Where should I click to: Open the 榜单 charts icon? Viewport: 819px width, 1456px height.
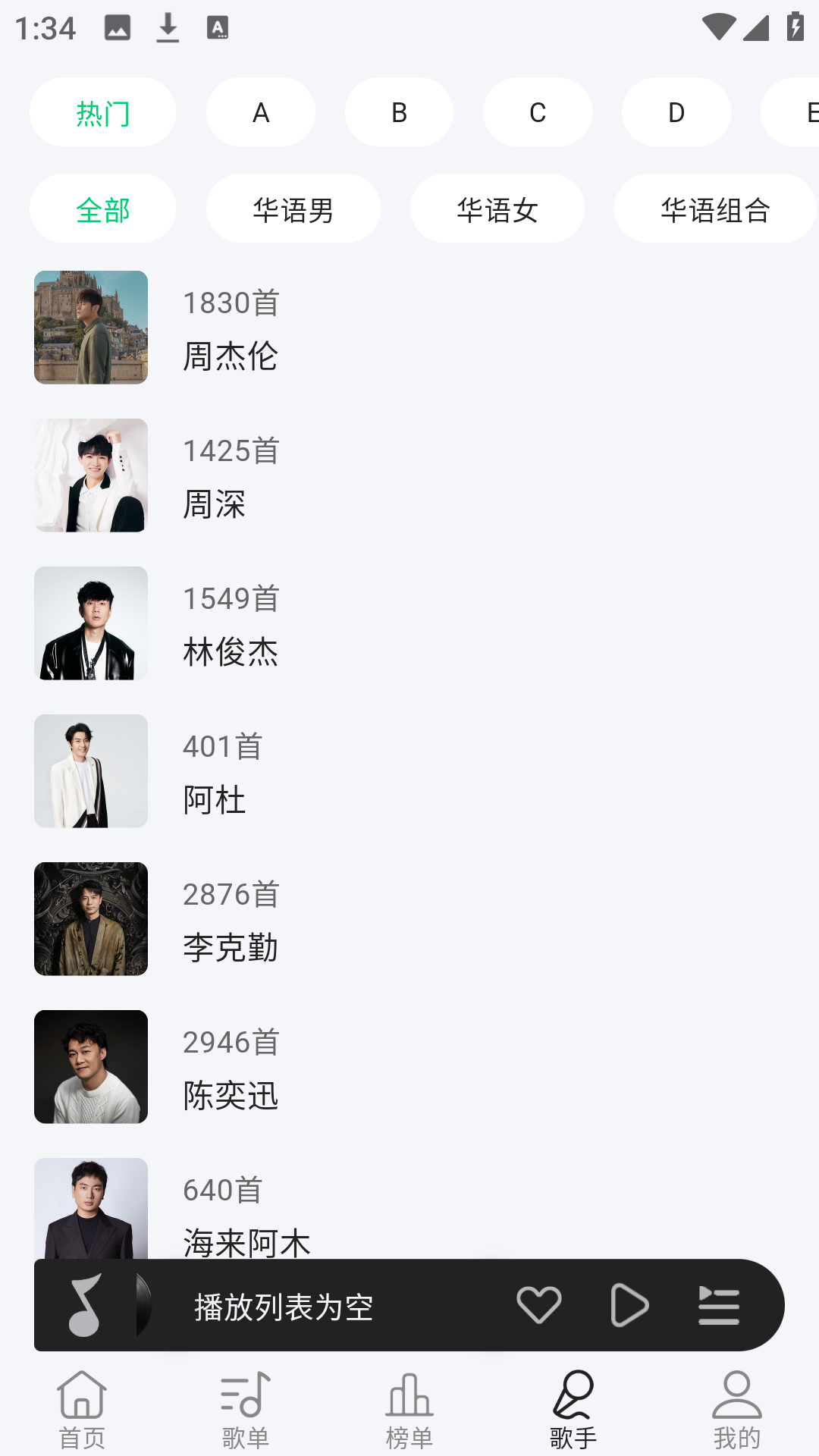pyautogui.click(x=409, y=1399)
